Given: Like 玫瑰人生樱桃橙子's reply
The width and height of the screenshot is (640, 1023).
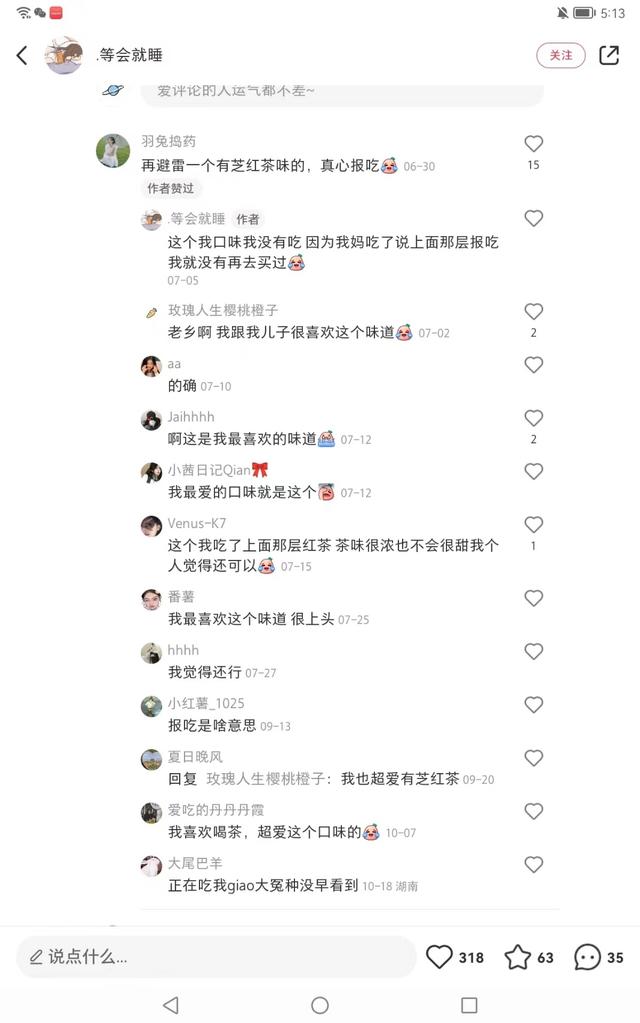Looking at the screenshot, I should [x=533, y=312].
